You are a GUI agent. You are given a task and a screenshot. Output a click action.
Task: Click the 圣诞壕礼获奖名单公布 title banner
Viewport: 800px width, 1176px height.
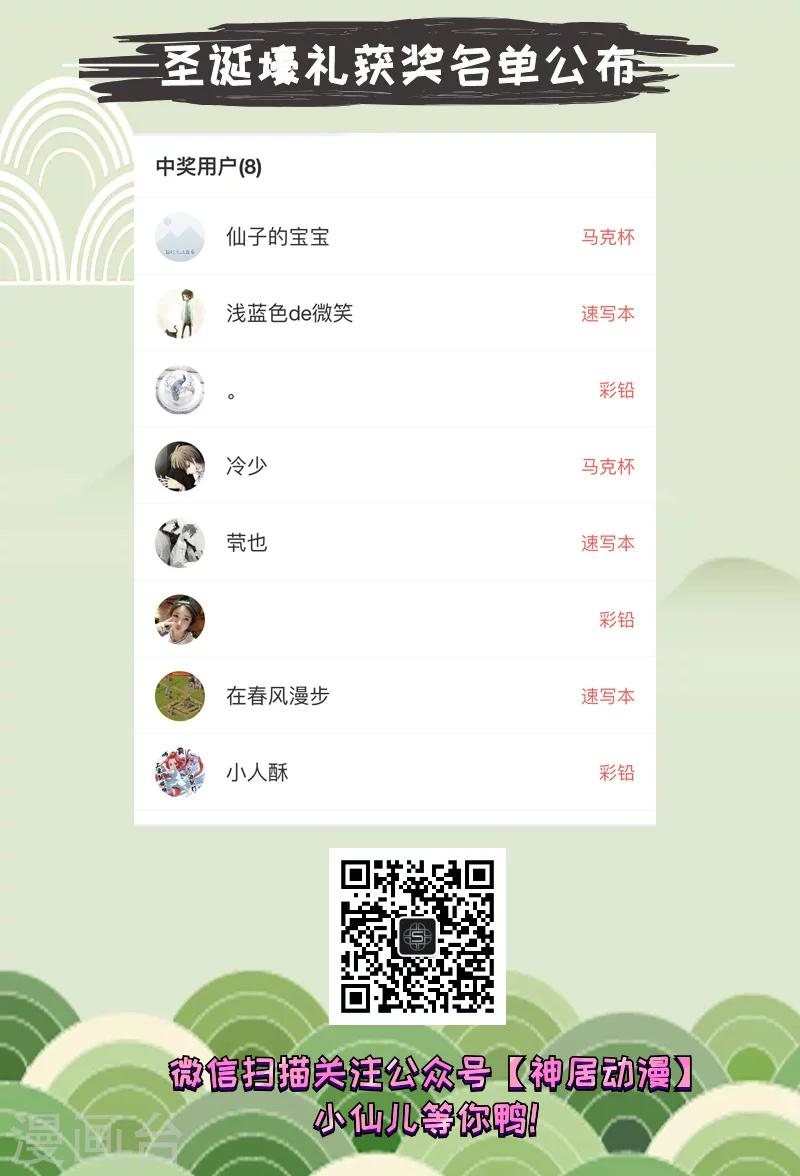click(x=399, y=65)
